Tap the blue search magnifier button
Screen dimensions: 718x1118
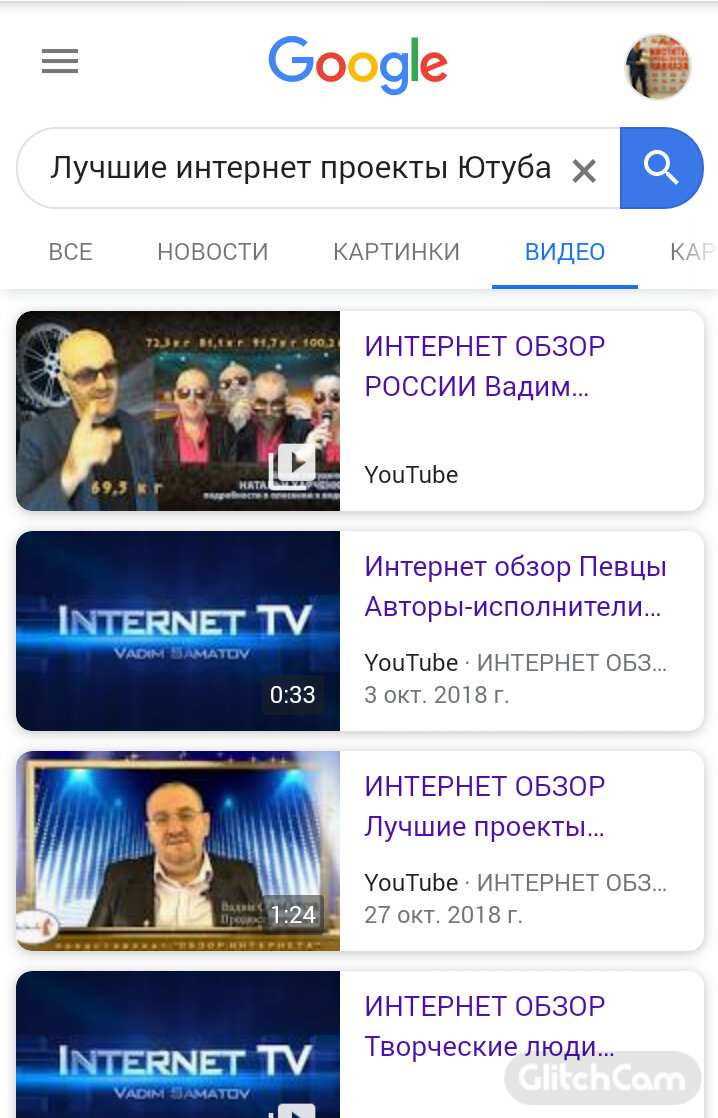pyautogui.click(x=661, y=168)
